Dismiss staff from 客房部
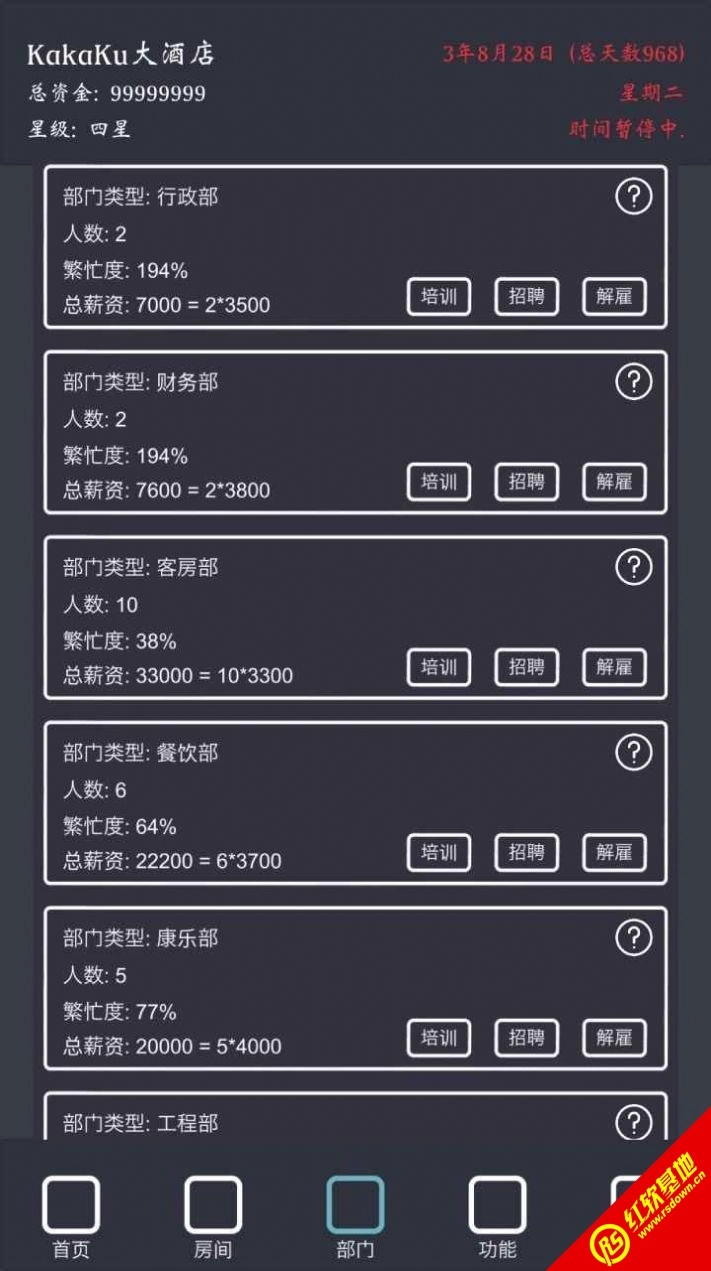The width and height of the screenshot is (711, 1271). point(614,667)
